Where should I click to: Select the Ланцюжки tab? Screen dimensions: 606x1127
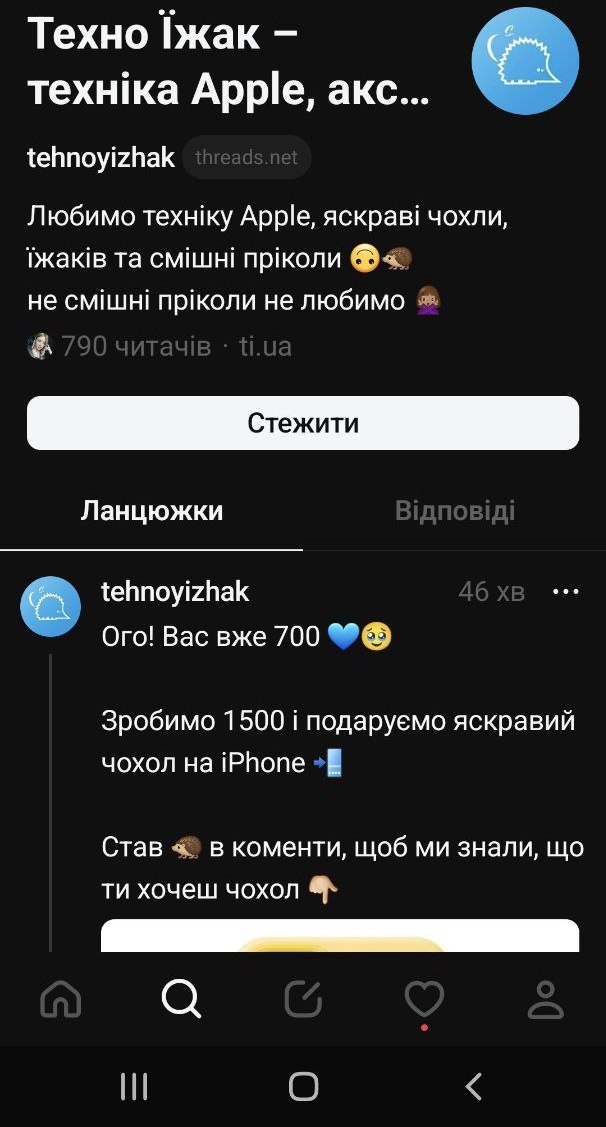pyautogui.click(x=151, y=511)
